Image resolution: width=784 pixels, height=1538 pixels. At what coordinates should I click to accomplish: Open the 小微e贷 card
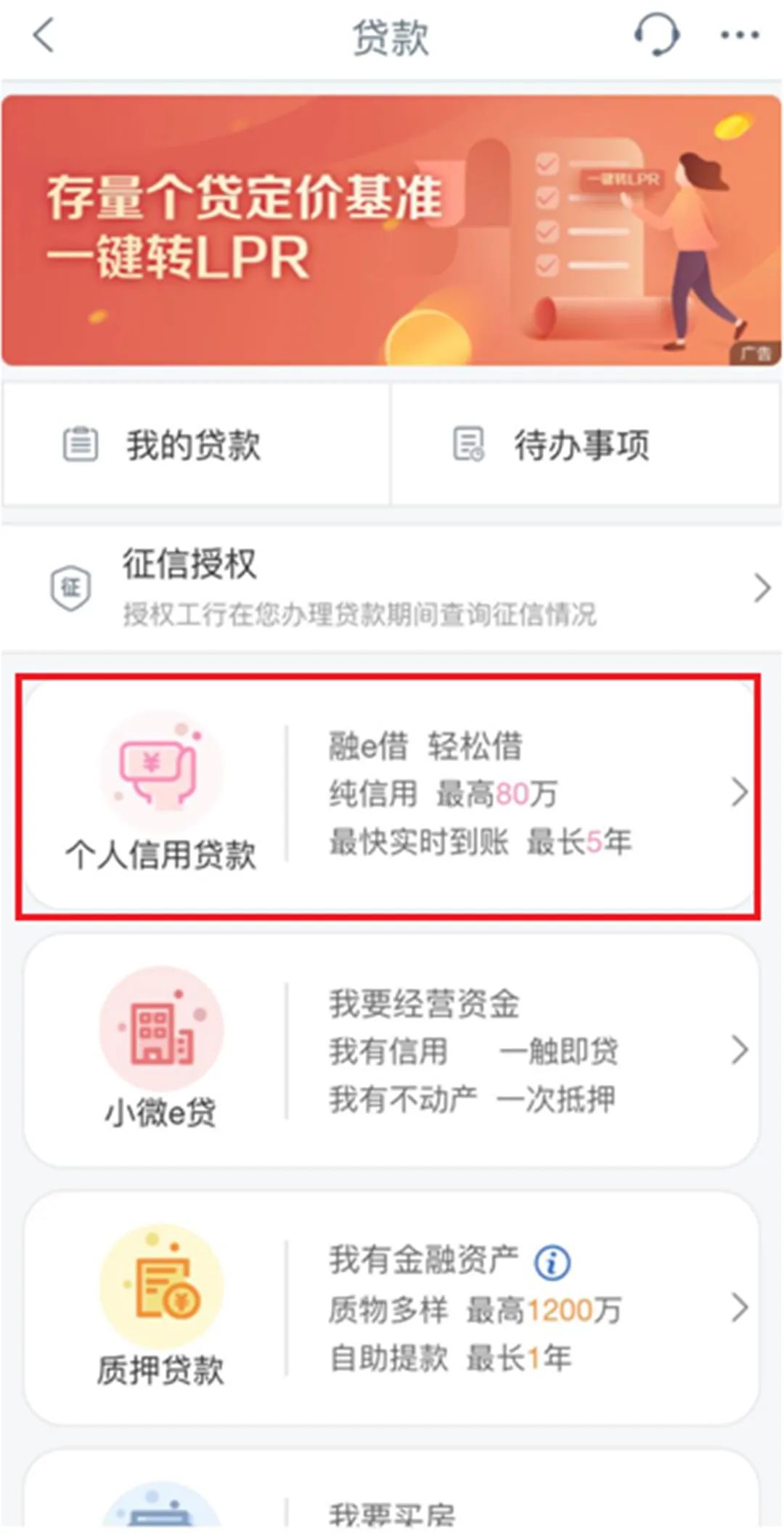click(391, 1050)
